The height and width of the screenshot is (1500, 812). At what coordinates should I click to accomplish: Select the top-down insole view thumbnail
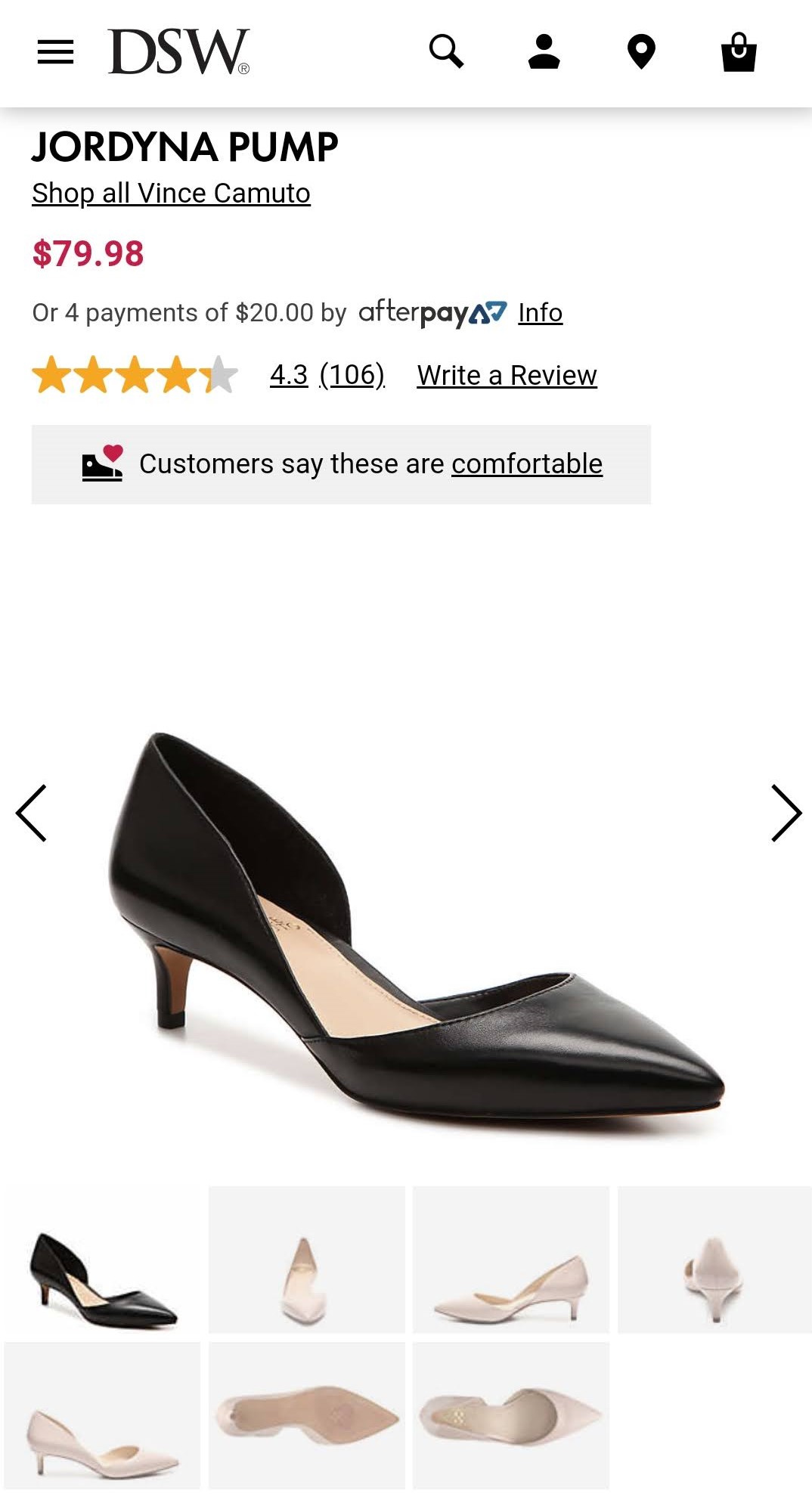(510, 1416)
